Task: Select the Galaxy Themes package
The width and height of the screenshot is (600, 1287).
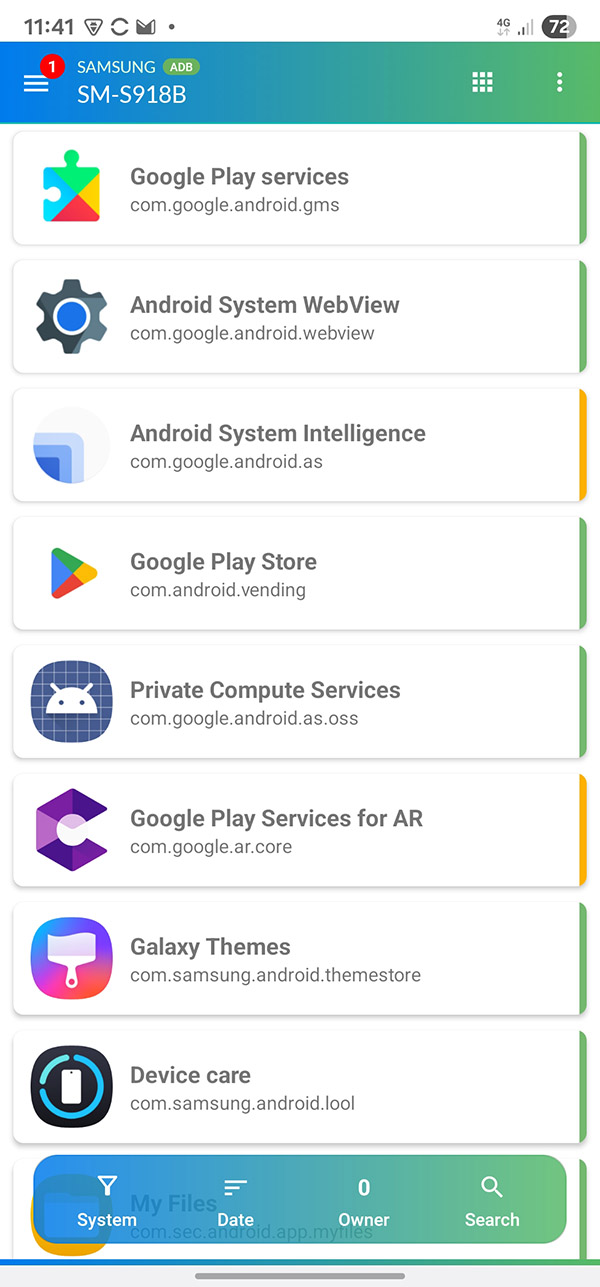Action: (x=298, y=959)
